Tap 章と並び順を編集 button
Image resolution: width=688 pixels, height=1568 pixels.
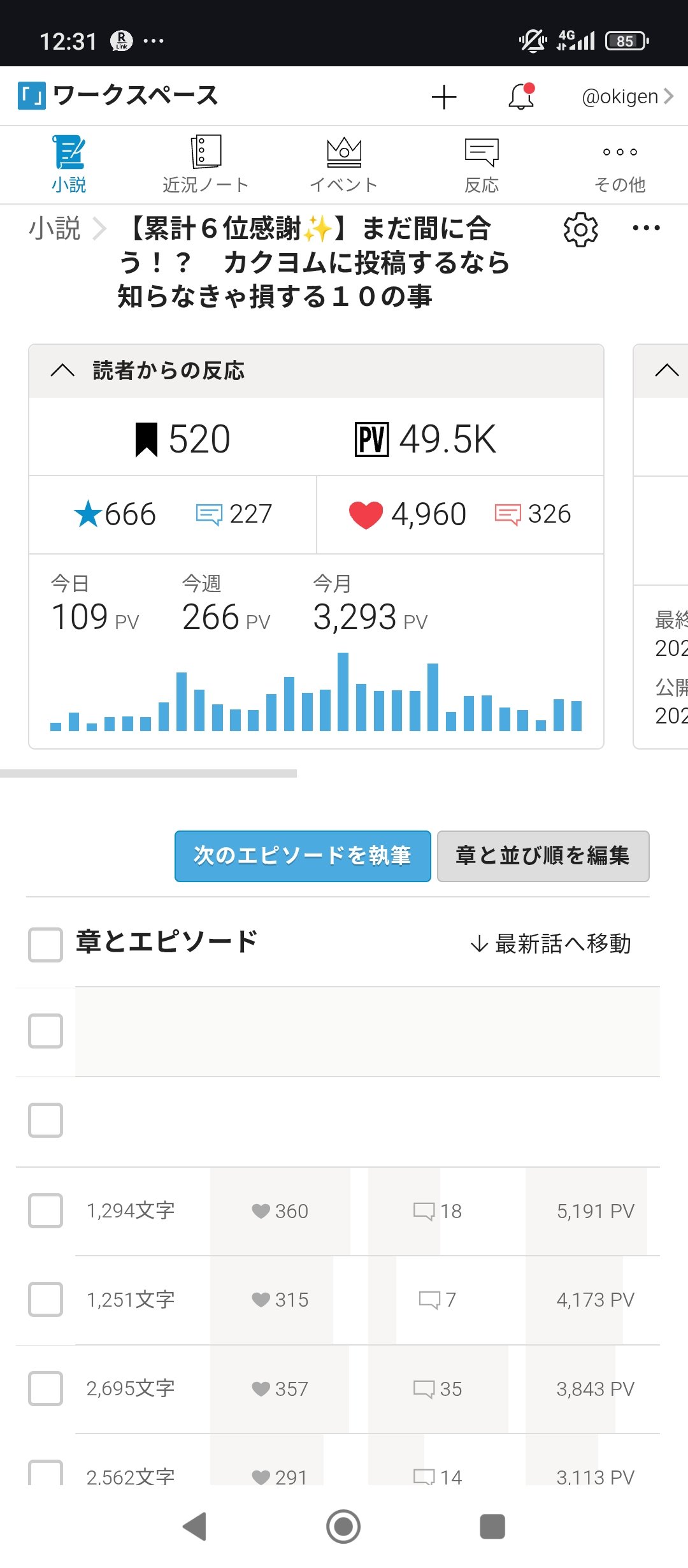(543, 856)
